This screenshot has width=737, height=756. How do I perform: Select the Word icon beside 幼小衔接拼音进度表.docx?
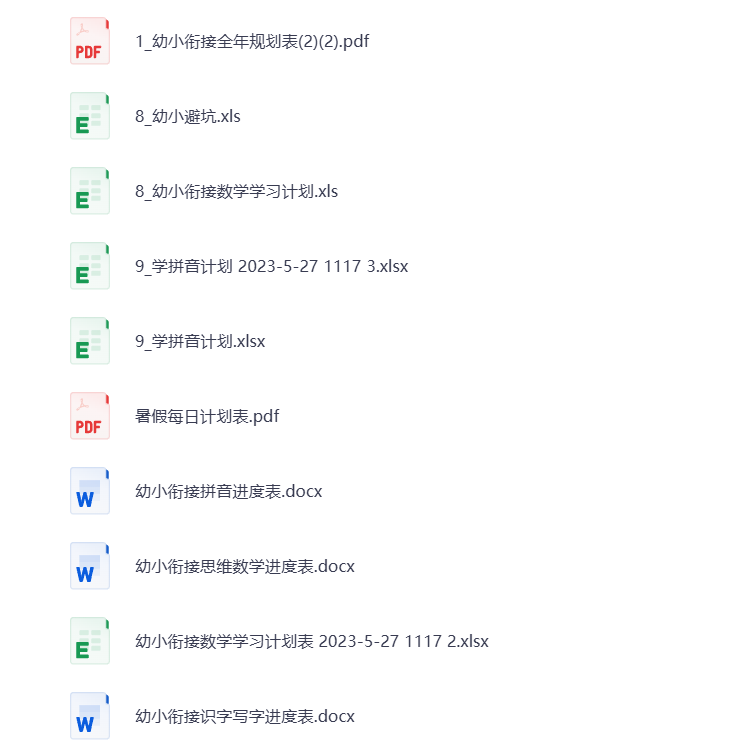click(x=89, y=491)
